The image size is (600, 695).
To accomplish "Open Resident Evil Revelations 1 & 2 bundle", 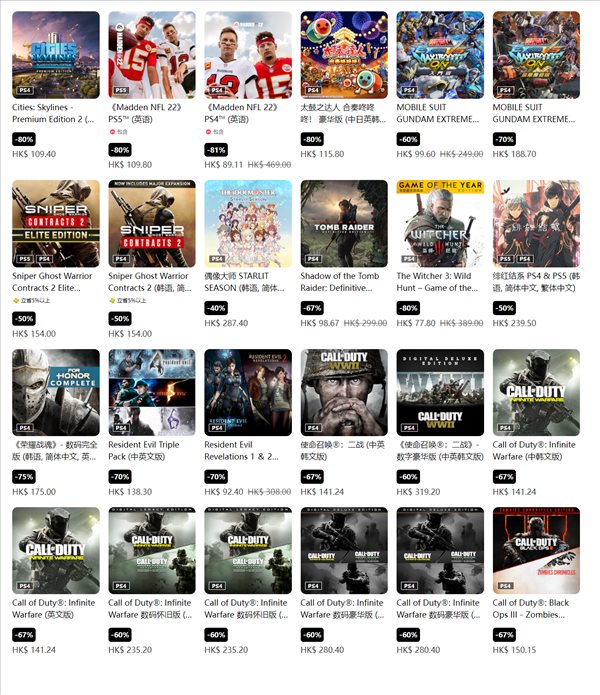I will click(x=247, y=392).
